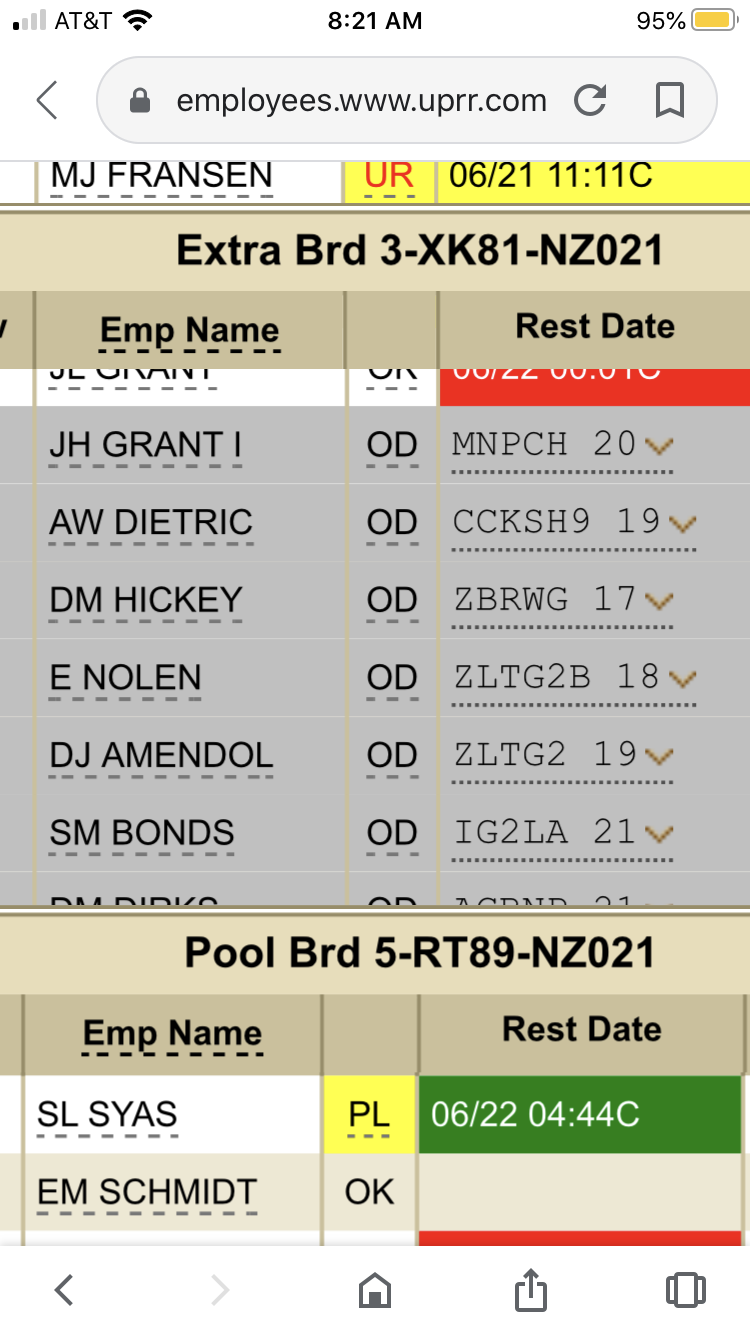Reload the current page
This screenshot has width=750, height=1334.
590,100
